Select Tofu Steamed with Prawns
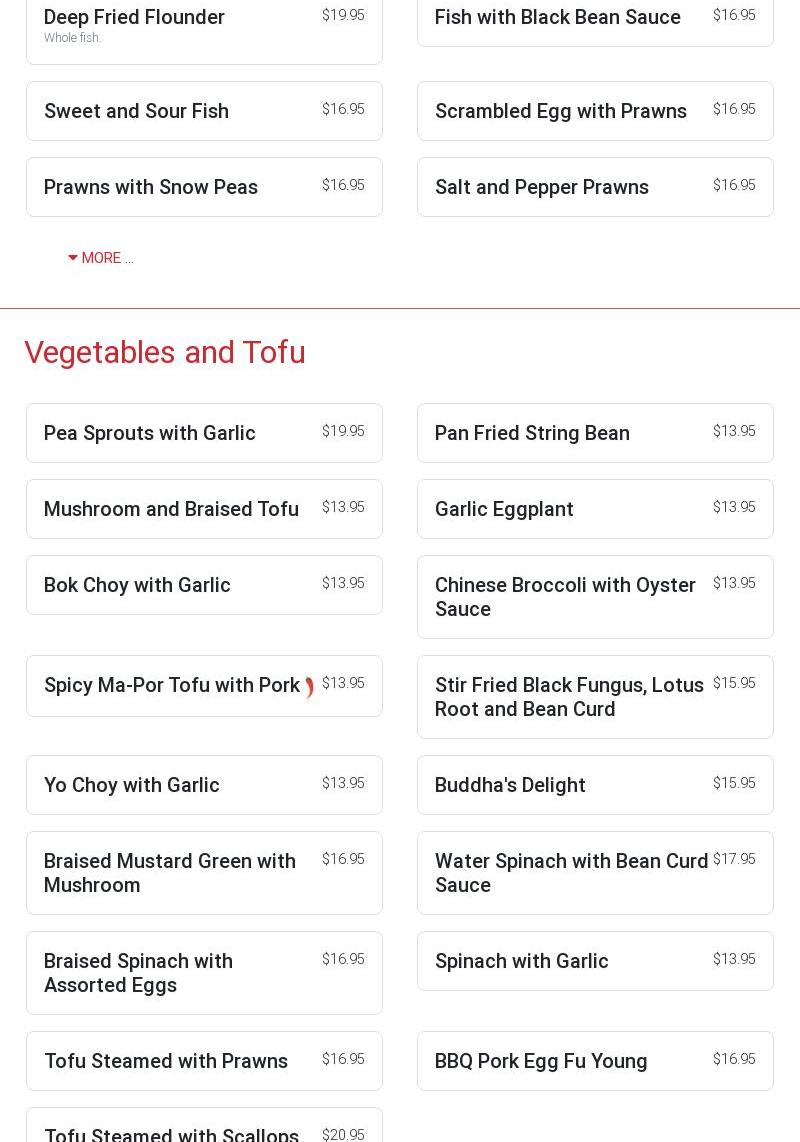800x1142 pixels. (166, 1061)
